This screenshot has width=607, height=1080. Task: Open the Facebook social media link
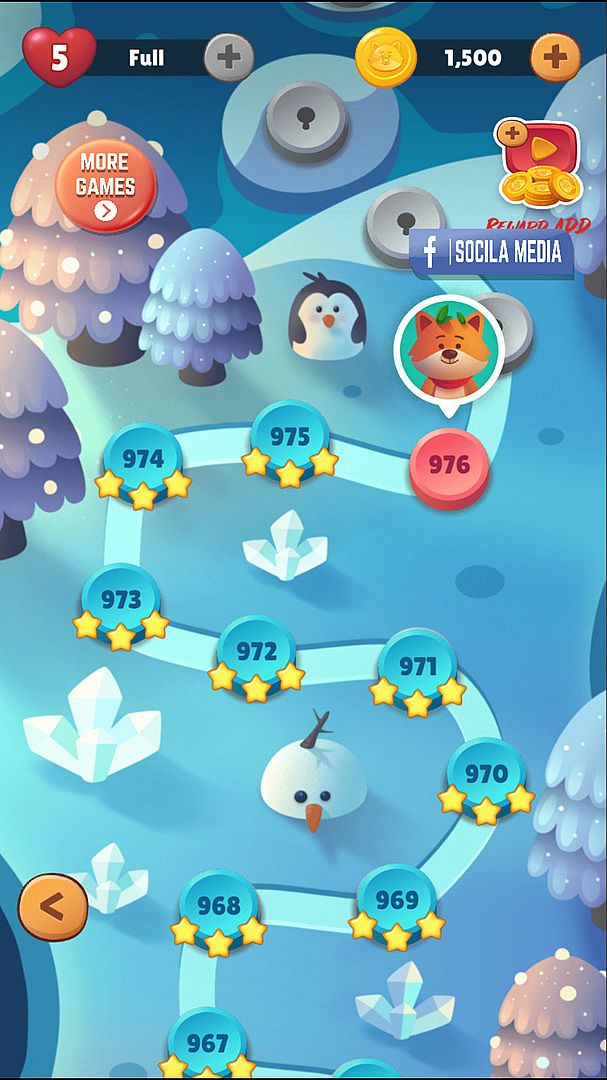(x=492, y=252)
